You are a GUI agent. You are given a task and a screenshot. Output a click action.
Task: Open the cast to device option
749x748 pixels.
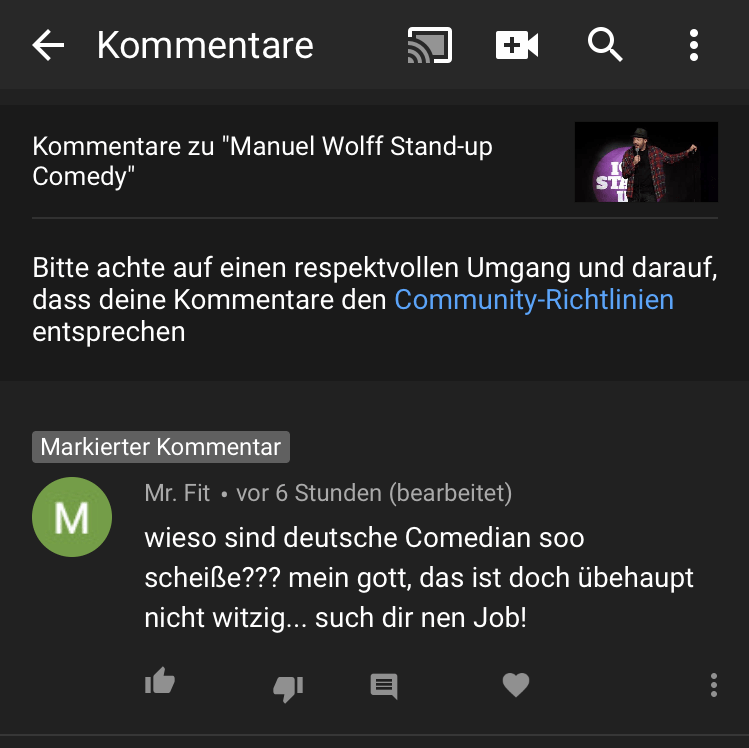coord(430,45)
